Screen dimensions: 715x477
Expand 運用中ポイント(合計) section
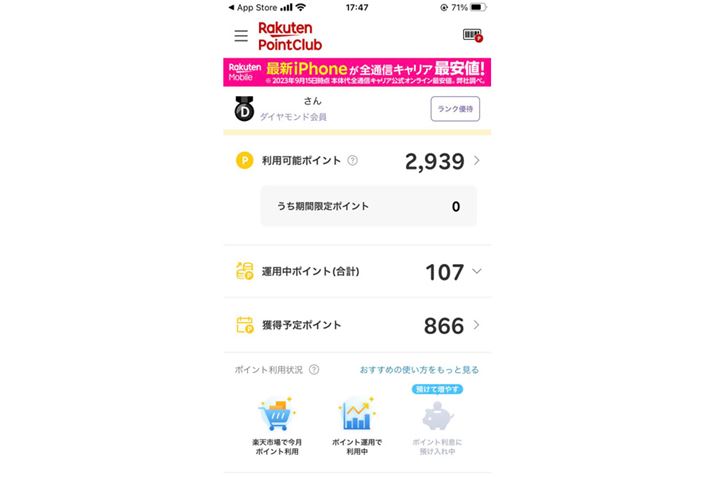[476, 272]
